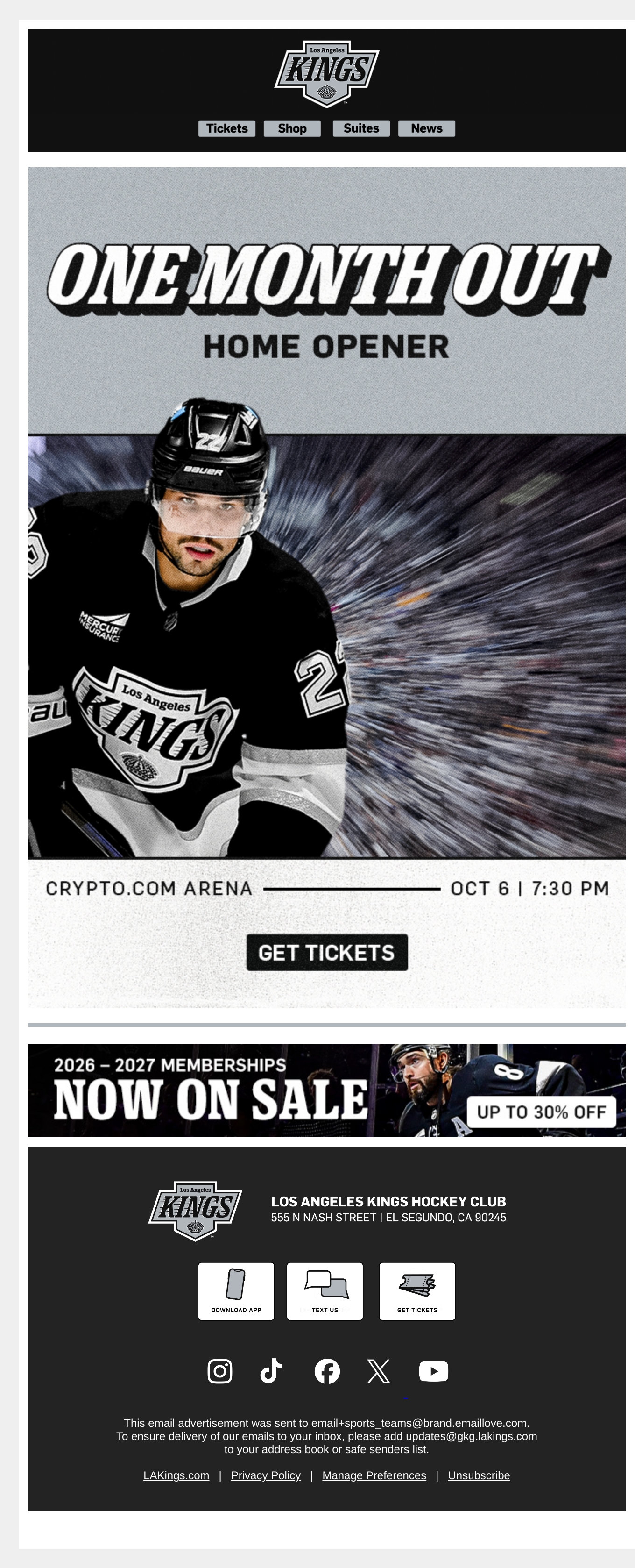635x1568 pixels.
Task: Unsubscribe from these emails
Action: point(479,1475)
